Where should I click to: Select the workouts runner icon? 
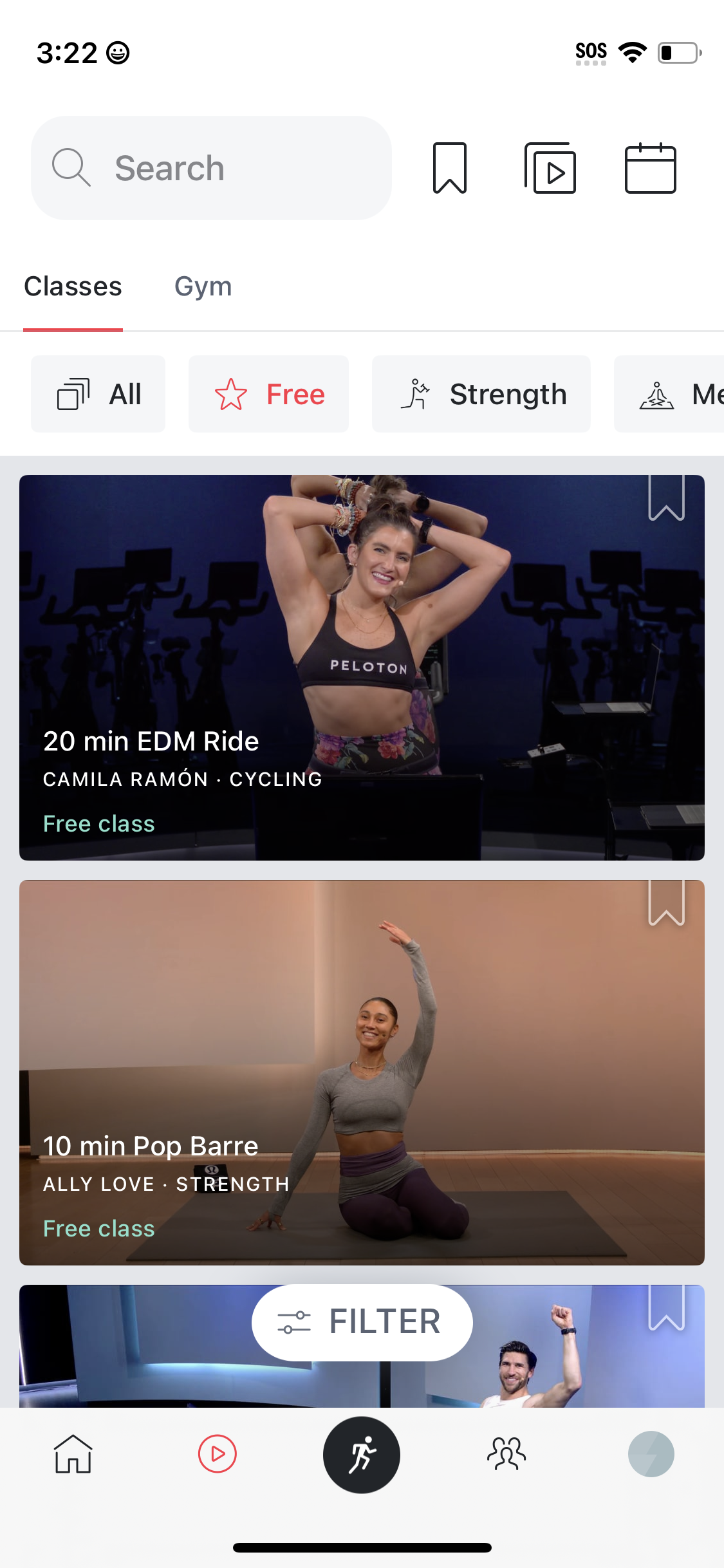tap(362, 1453)
